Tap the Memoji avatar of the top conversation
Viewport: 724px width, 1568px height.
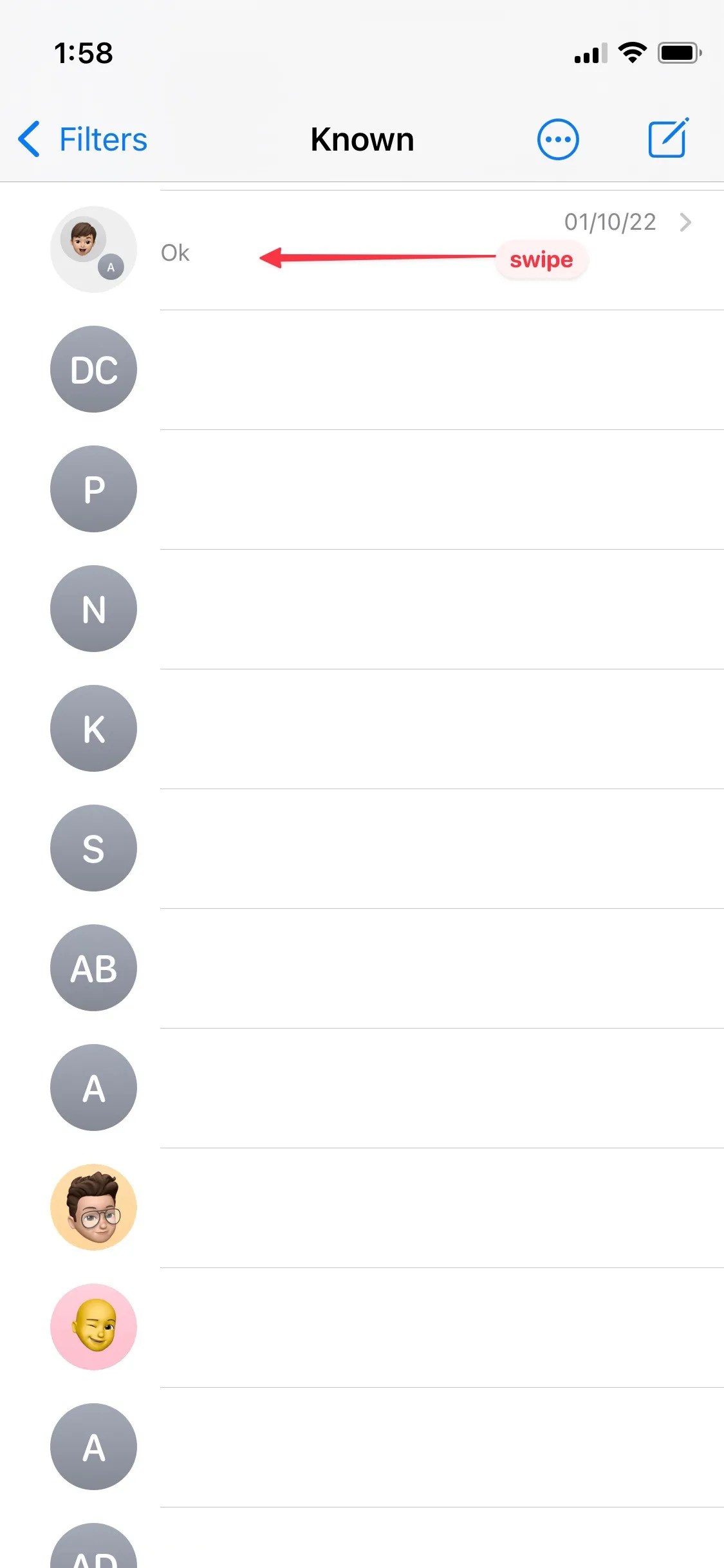pos(93,250)
